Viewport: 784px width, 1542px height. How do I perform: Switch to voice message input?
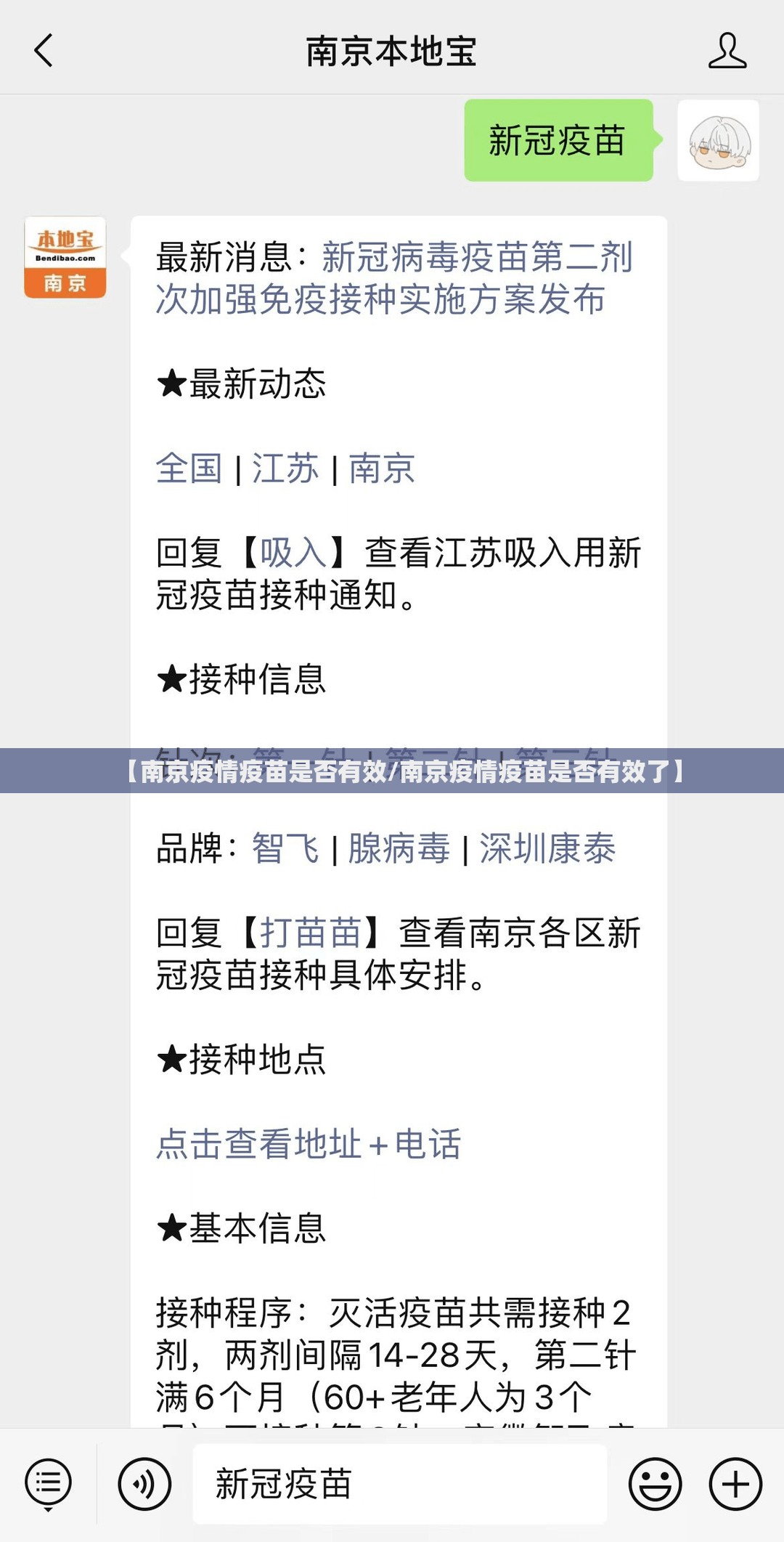tap(144, 1484)
